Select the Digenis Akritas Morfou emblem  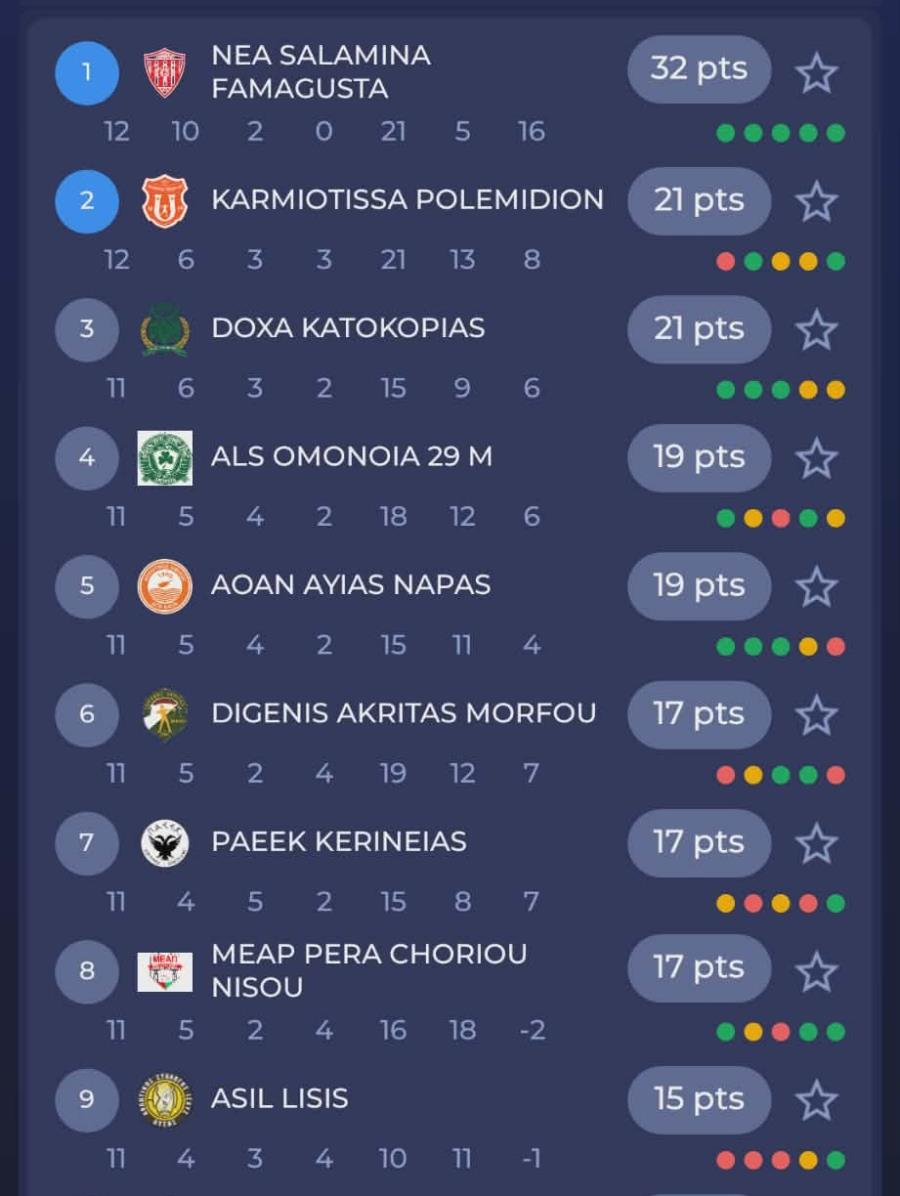162,714
